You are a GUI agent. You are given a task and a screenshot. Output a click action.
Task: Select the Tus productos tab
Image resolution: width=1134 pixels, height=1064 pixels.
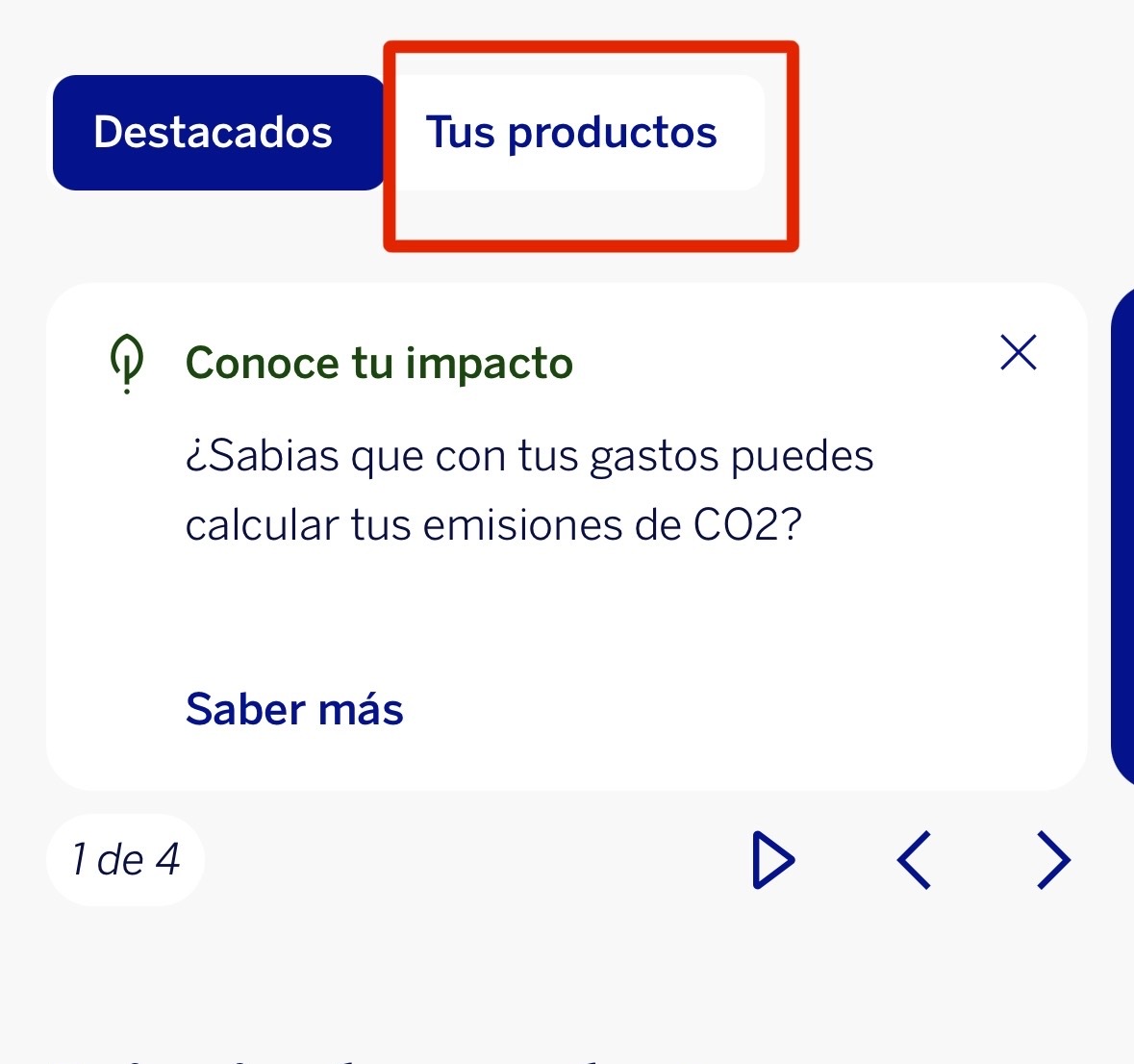[572, 133]
